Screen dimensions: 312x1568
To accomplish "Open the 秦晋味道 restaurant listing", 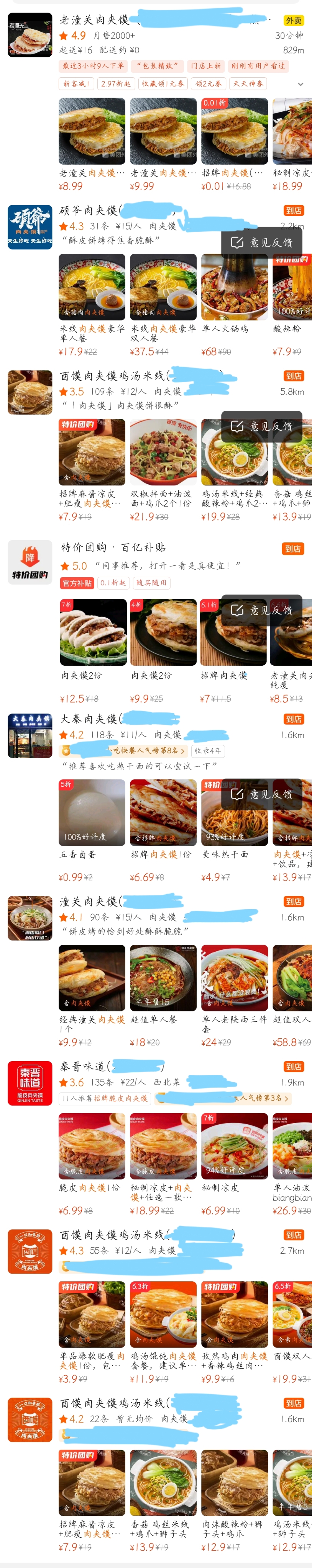I will coord(85,1067).
